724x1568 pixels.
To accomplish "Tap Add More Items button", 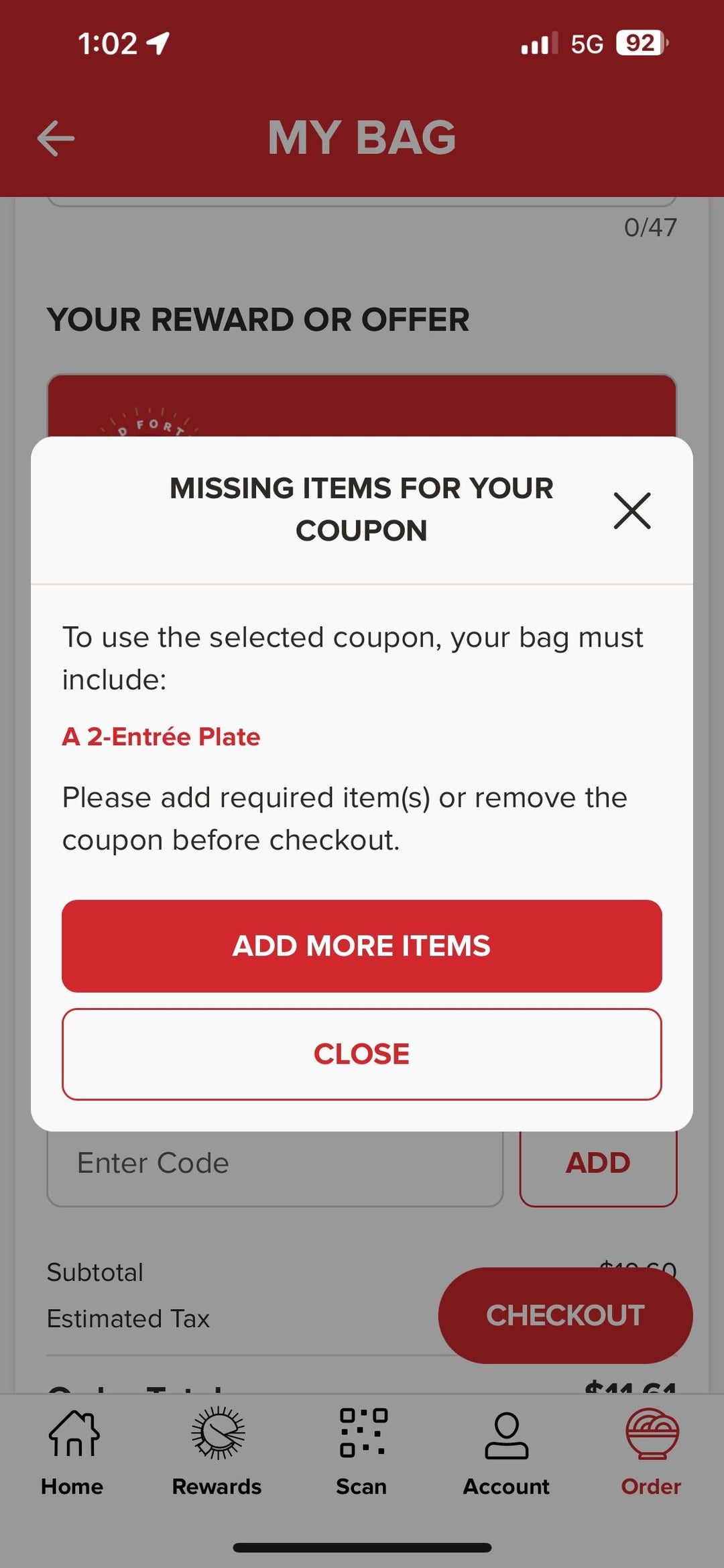I will click(362, 946).
